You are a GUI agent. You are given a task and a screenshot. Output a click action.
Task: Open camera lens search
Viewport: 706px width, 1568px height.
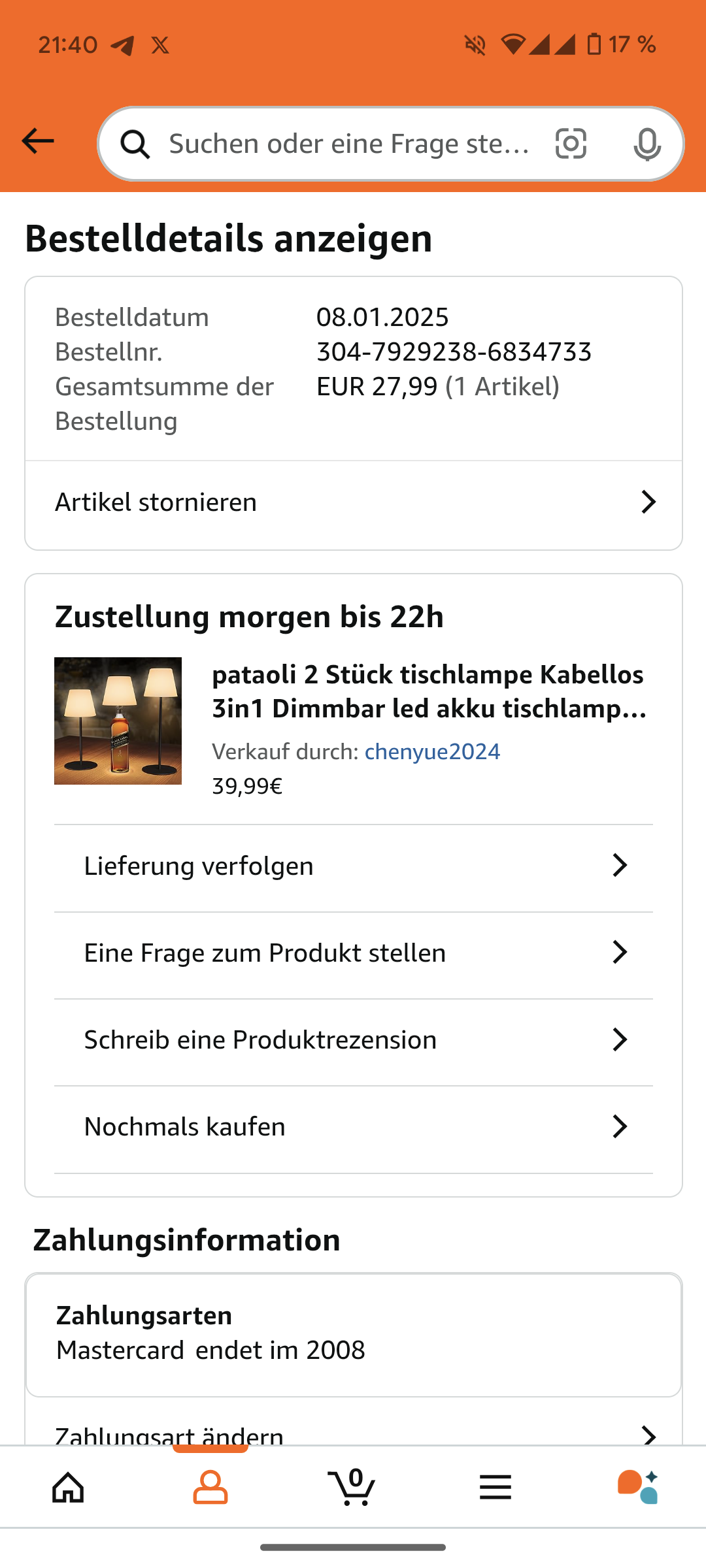click(571, 144)
